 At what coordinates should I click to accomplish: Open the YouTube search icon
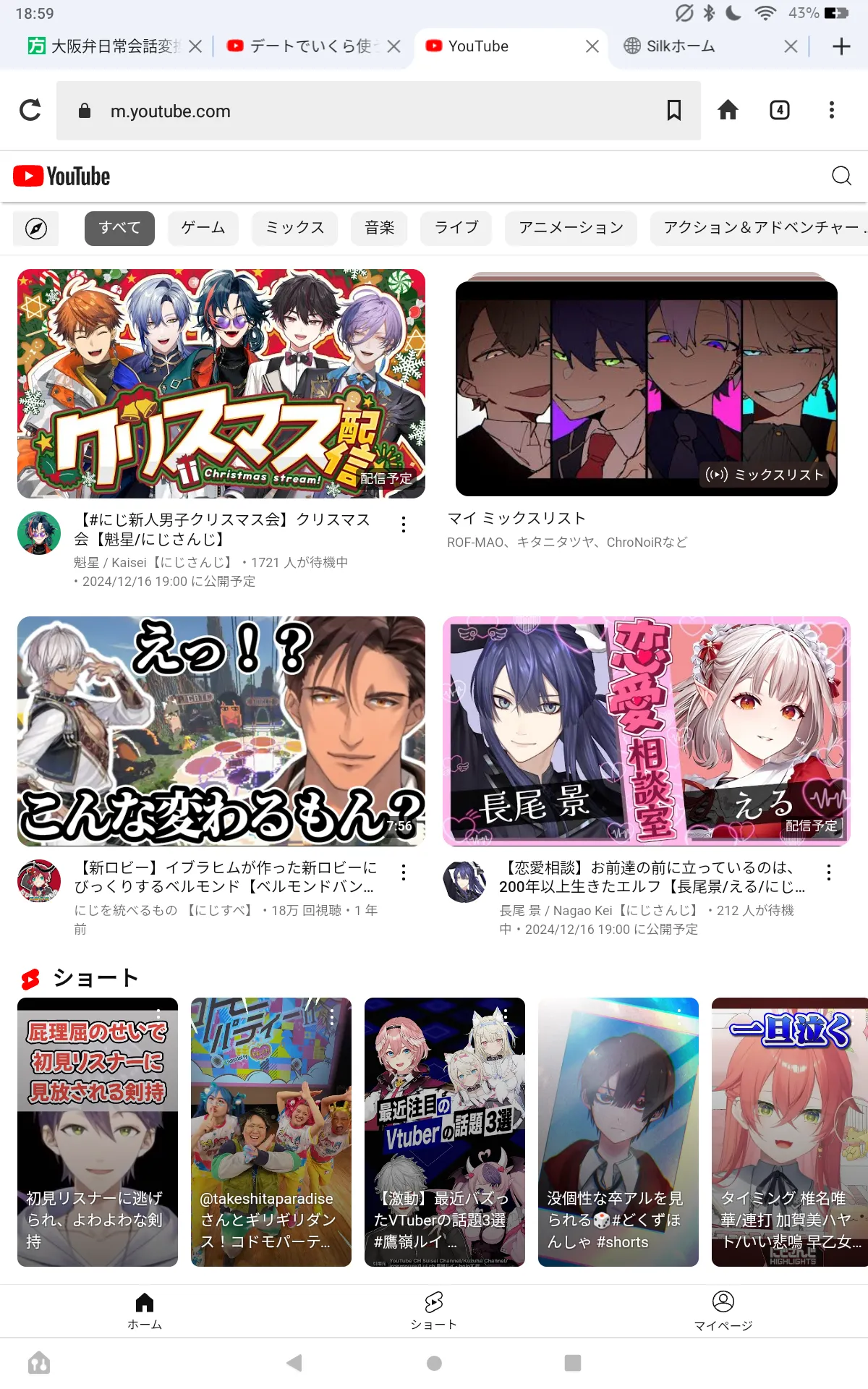coord(841,176)
